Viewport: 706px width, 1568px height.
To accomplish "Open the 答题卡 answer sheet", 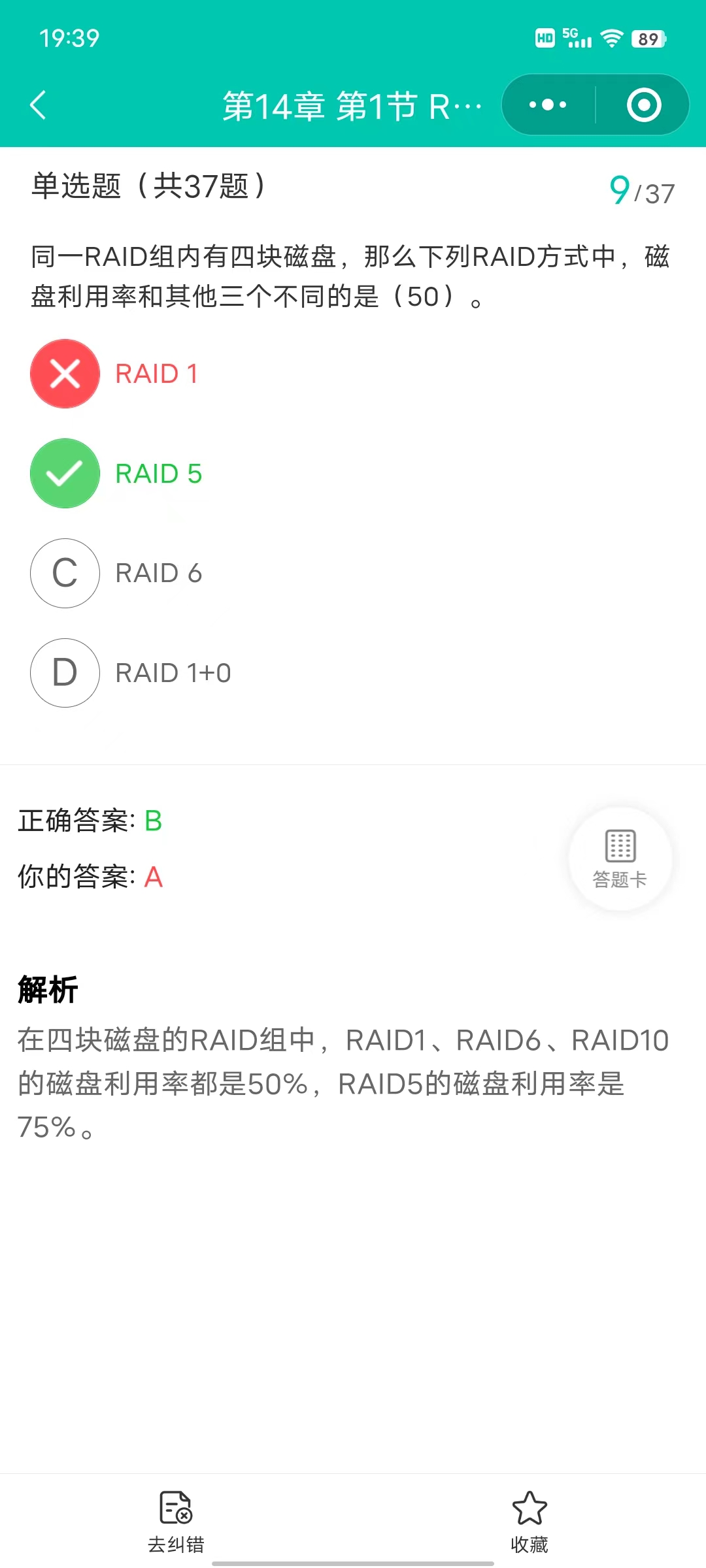I will [620, 858].
